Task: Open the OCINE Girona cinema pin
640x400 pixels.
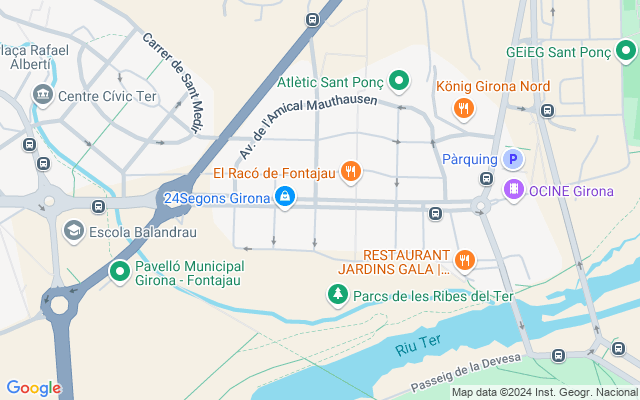Action: click(x=513, y=189)
